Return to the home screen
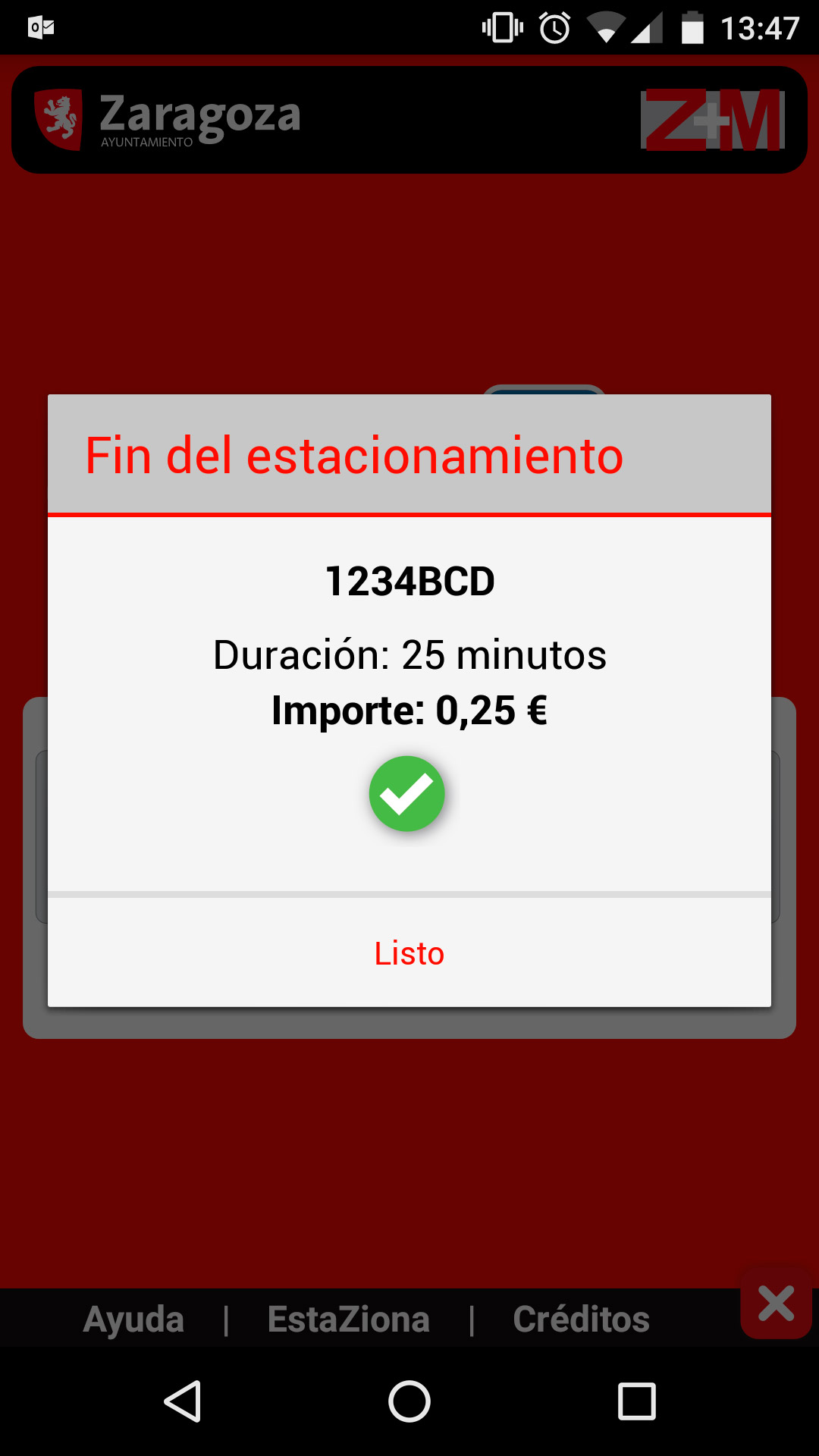Viewport: 819px width, 1456px height. coord(409,1401)
